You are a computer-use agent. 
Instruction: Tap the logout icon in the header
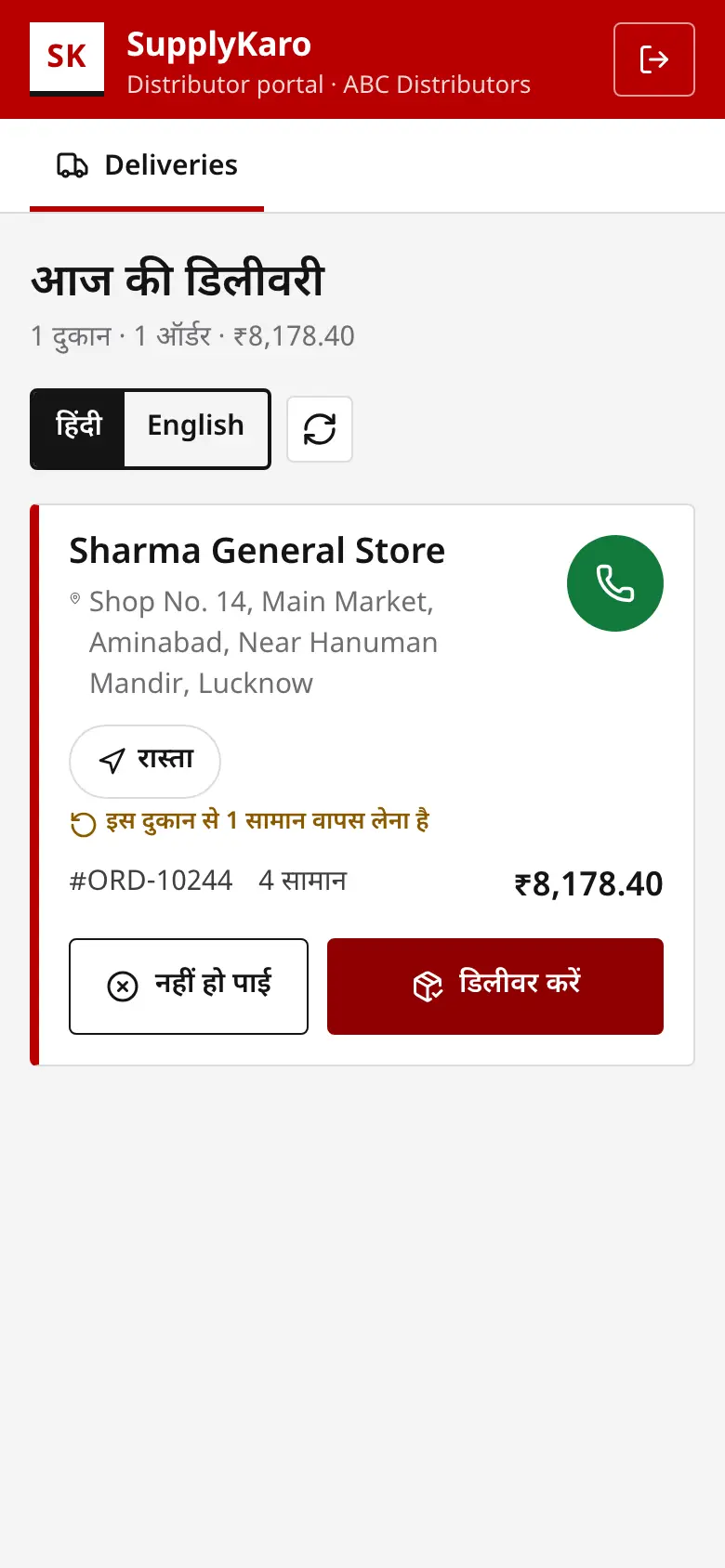click(x=653, y=59)
